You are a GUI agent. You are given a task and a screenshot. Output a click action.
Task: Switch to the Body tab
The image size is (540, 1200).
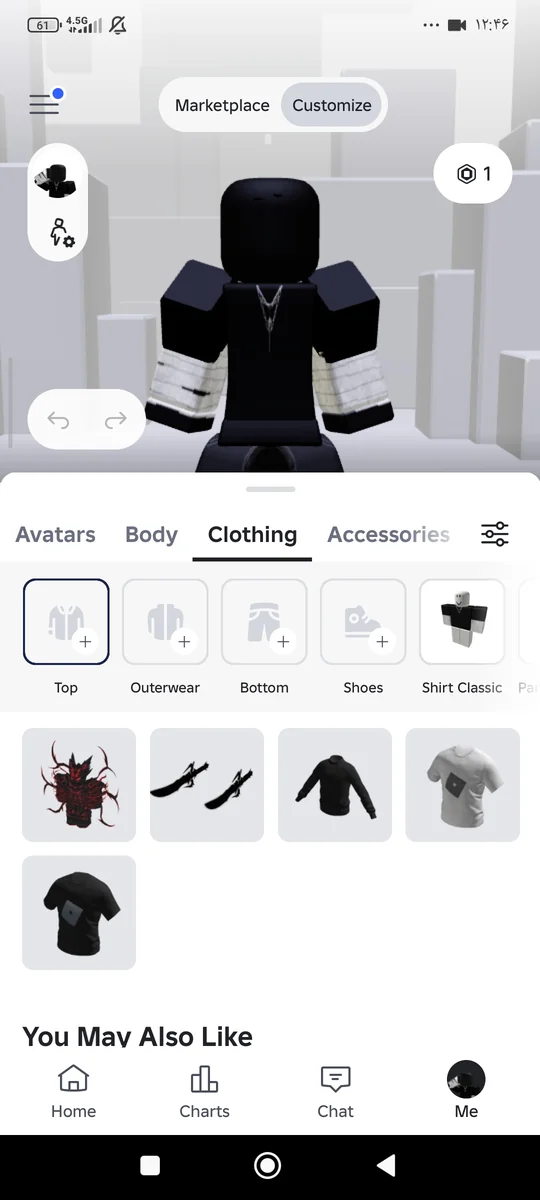151,534
